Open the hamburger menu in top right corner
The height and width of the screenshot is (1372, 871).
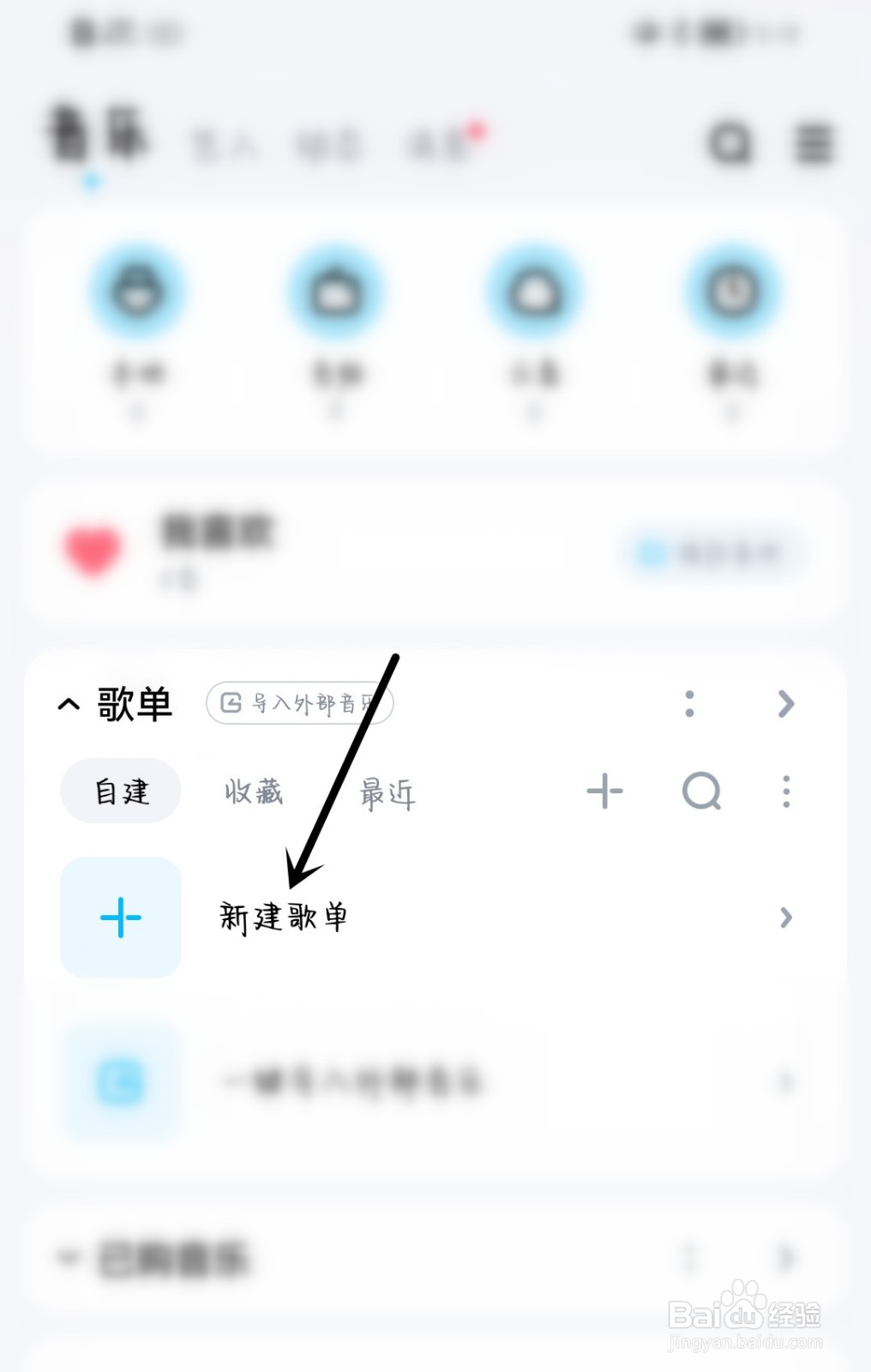click(x=813, y=143)
